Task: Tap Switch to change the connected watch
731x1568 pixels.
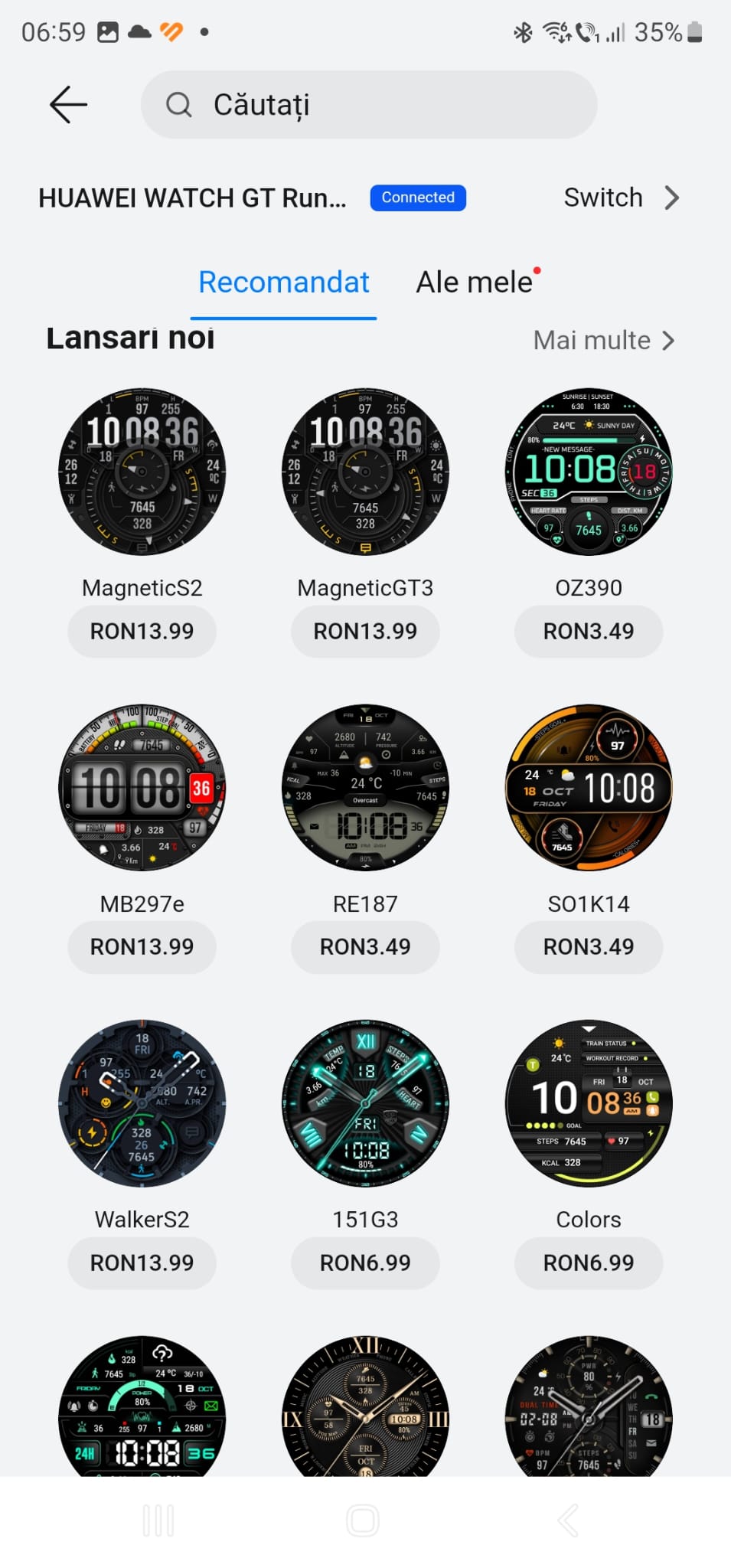Action: pos(621,198)
